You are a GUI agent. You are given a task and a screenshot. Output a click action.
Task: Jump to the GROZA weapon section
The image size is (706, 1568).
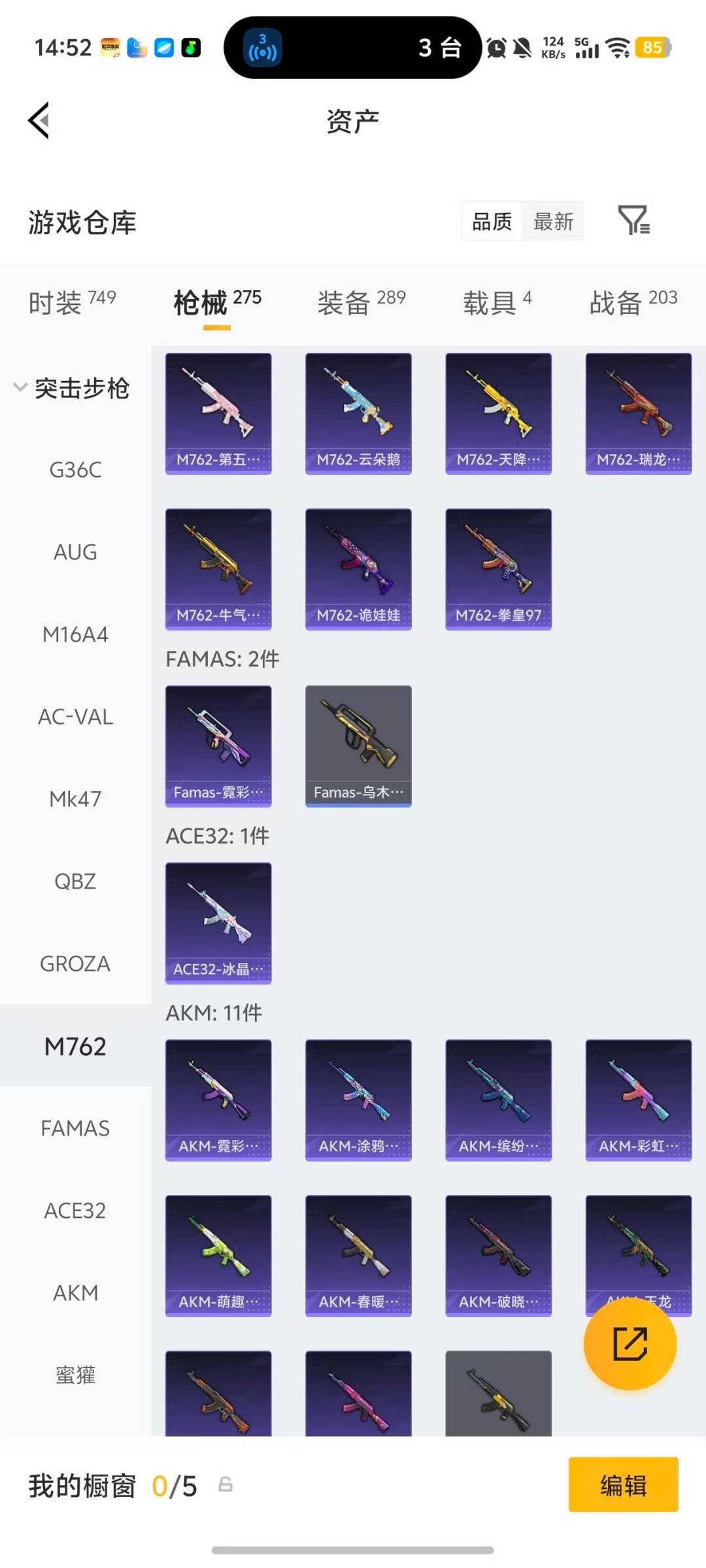pos(75,964)
